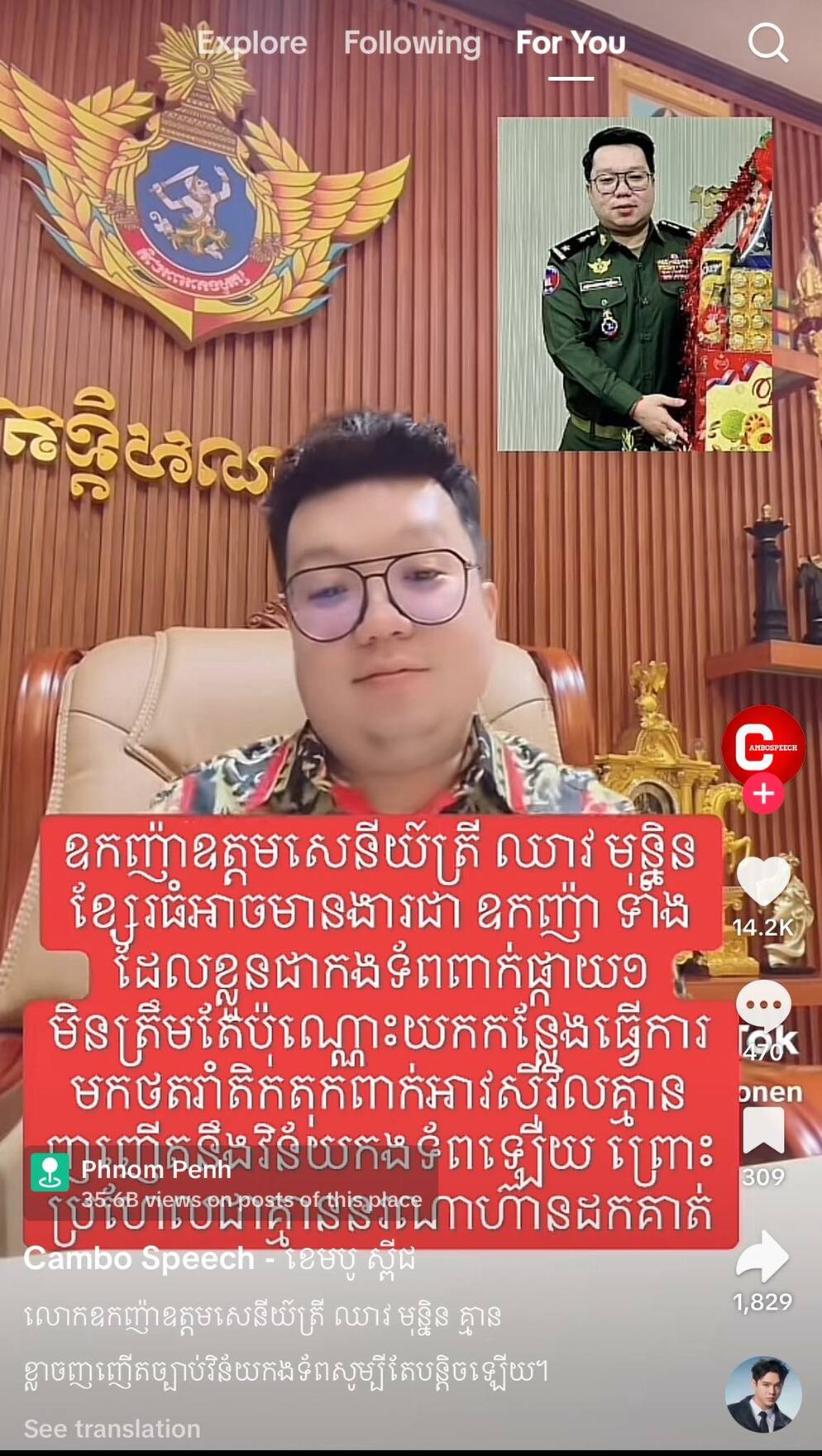
Task: Follow Cambo Speech with the plus button
Action: [763, 794]
